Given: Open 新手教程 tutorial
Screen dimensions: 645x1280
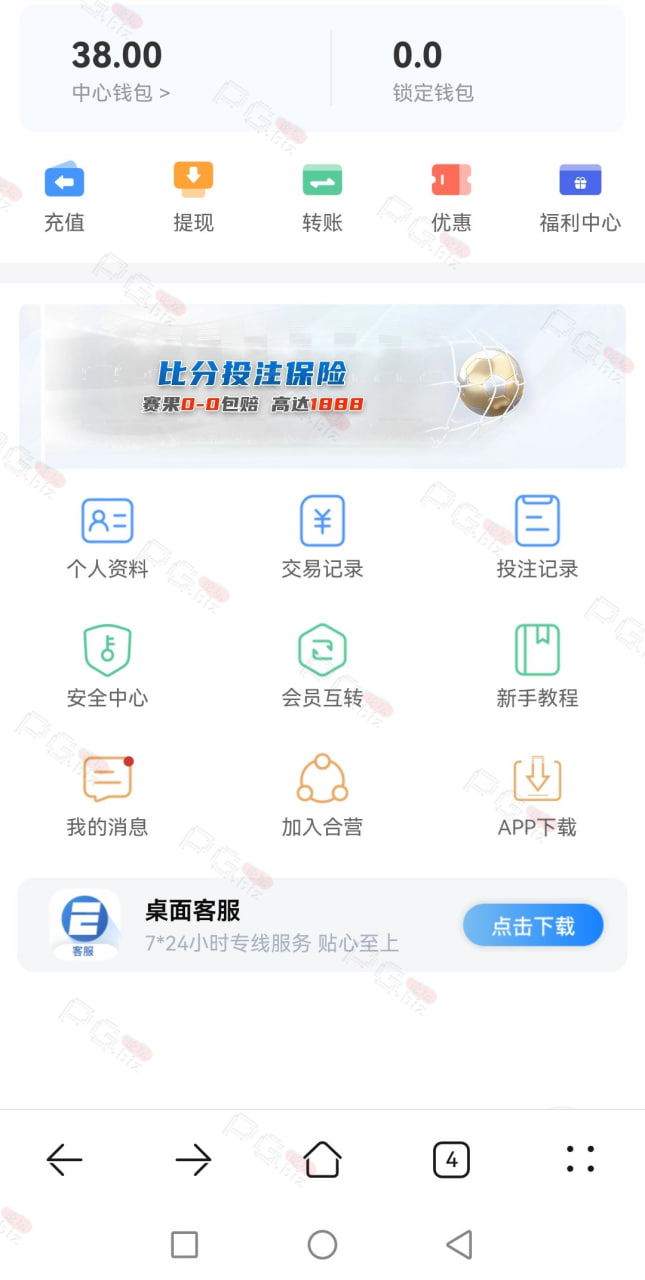Looking at the screenshot, I should (537, 667).
